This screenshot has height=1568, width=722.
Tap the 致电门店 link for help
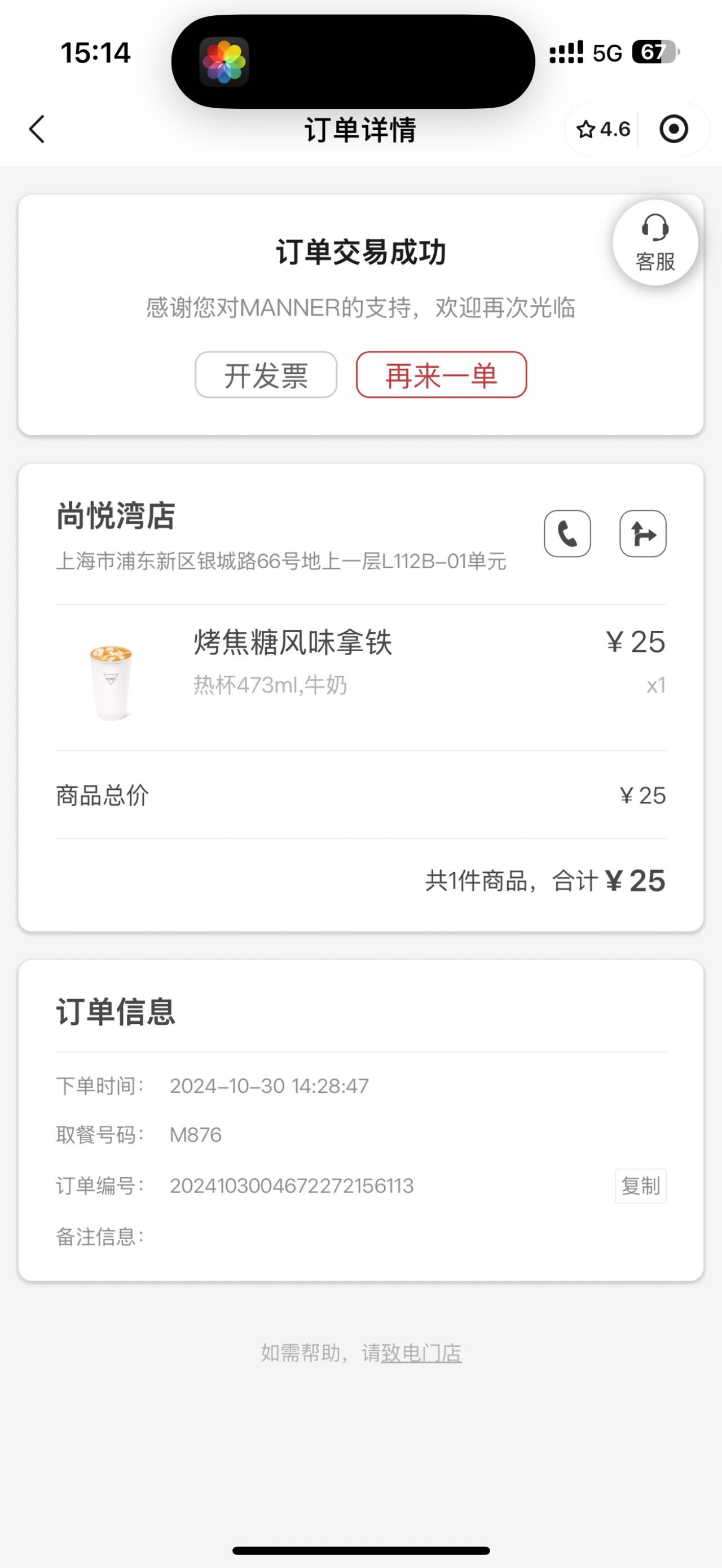pyautogui.click(x=421, y=1353)
